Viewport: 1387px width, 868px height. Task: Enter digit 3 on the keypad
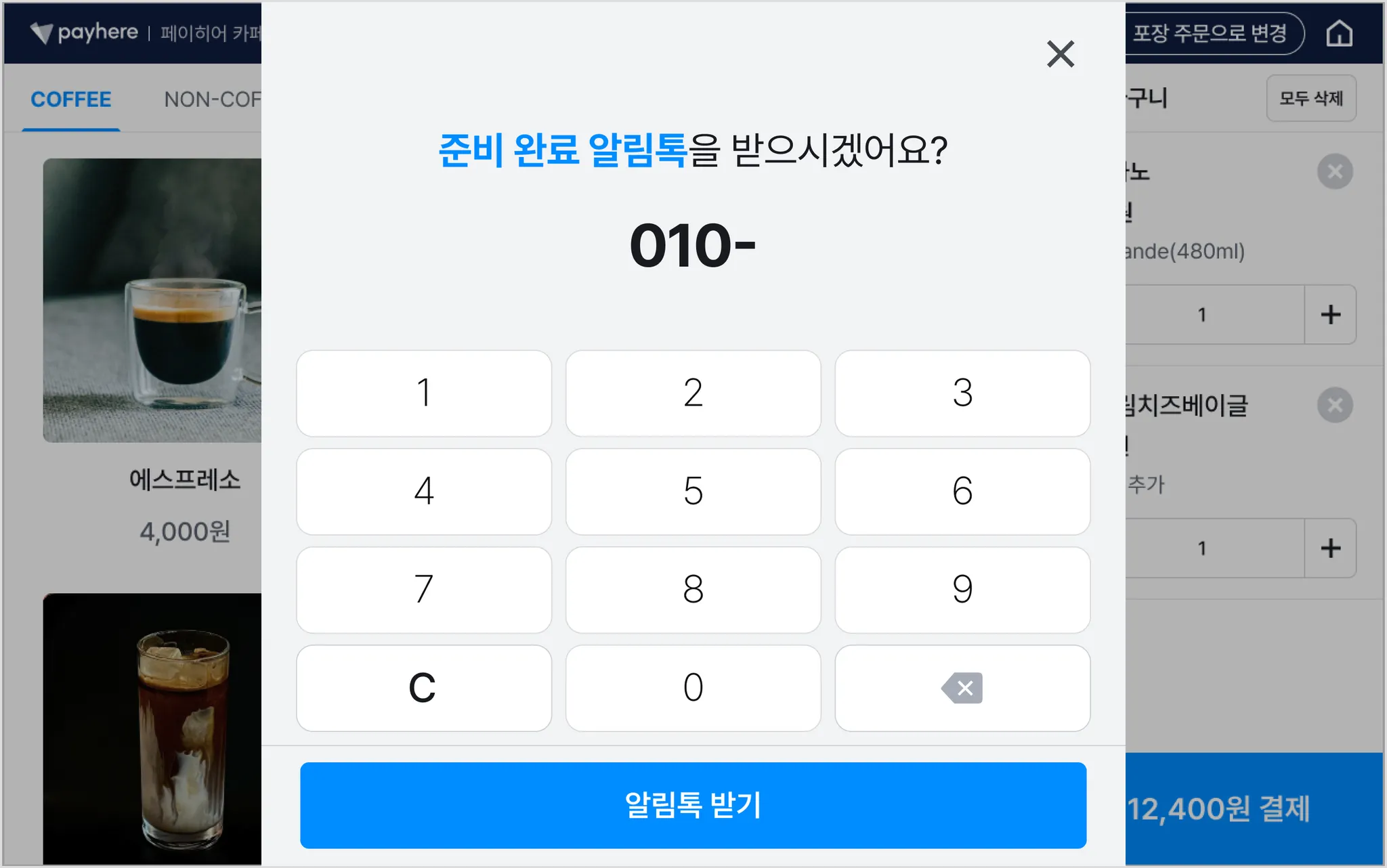click(962, 393)
